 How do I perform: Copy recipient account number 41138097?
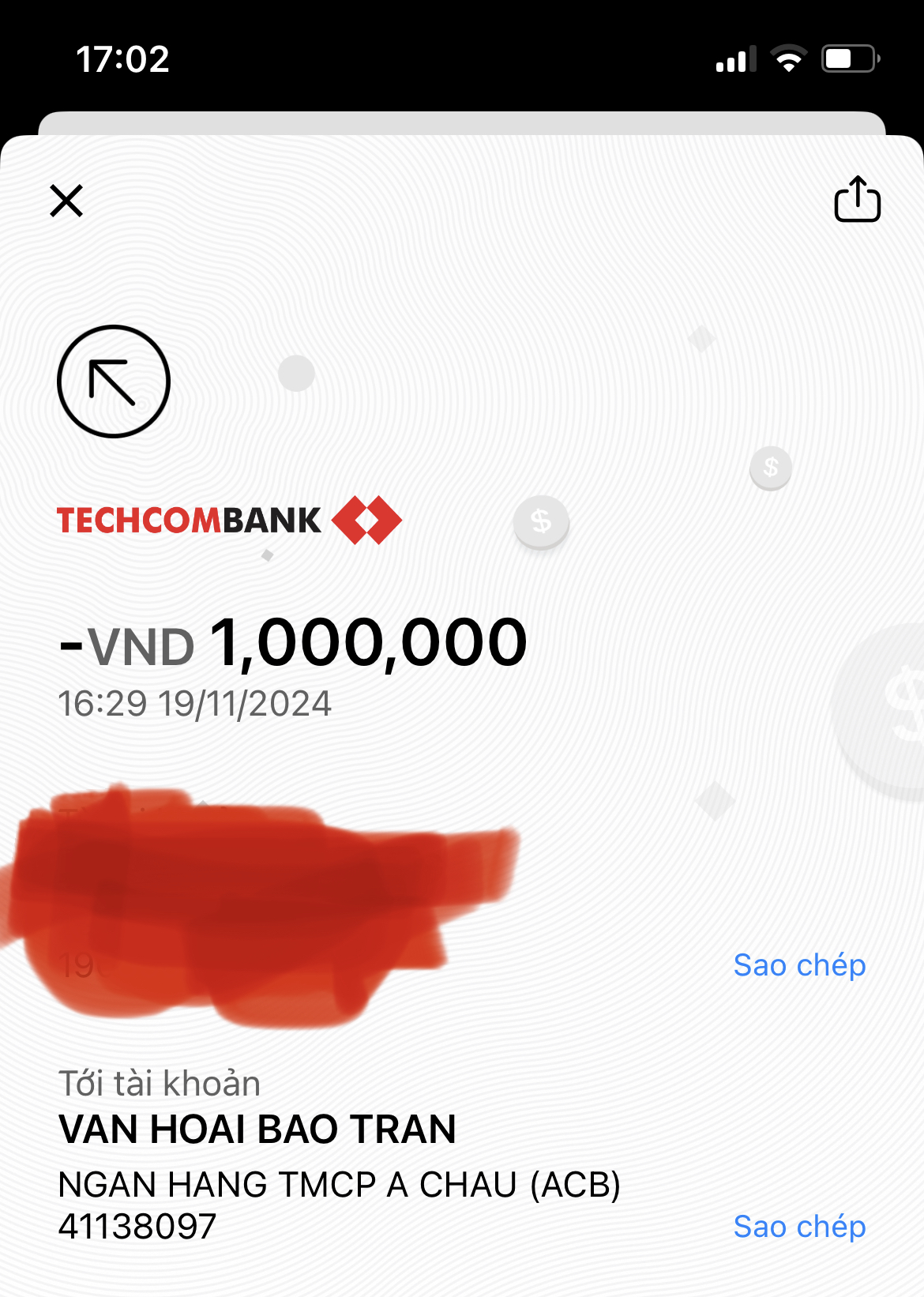pos(799,1227)
